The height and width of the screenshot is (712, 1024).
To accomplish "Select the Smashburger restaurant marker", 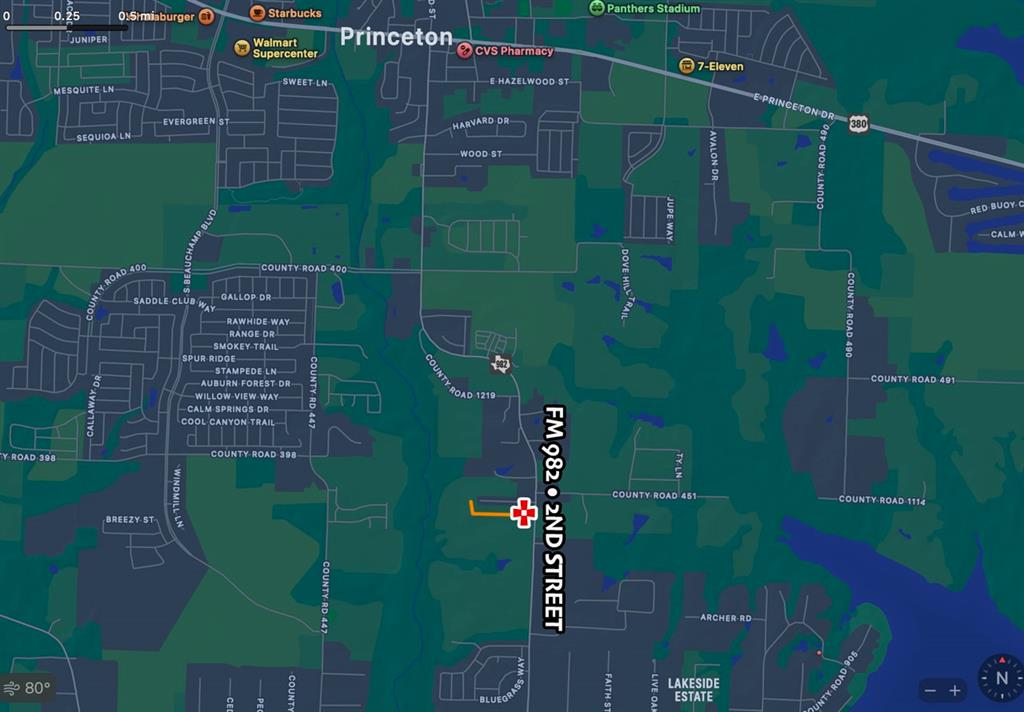I will click(206, 16).
